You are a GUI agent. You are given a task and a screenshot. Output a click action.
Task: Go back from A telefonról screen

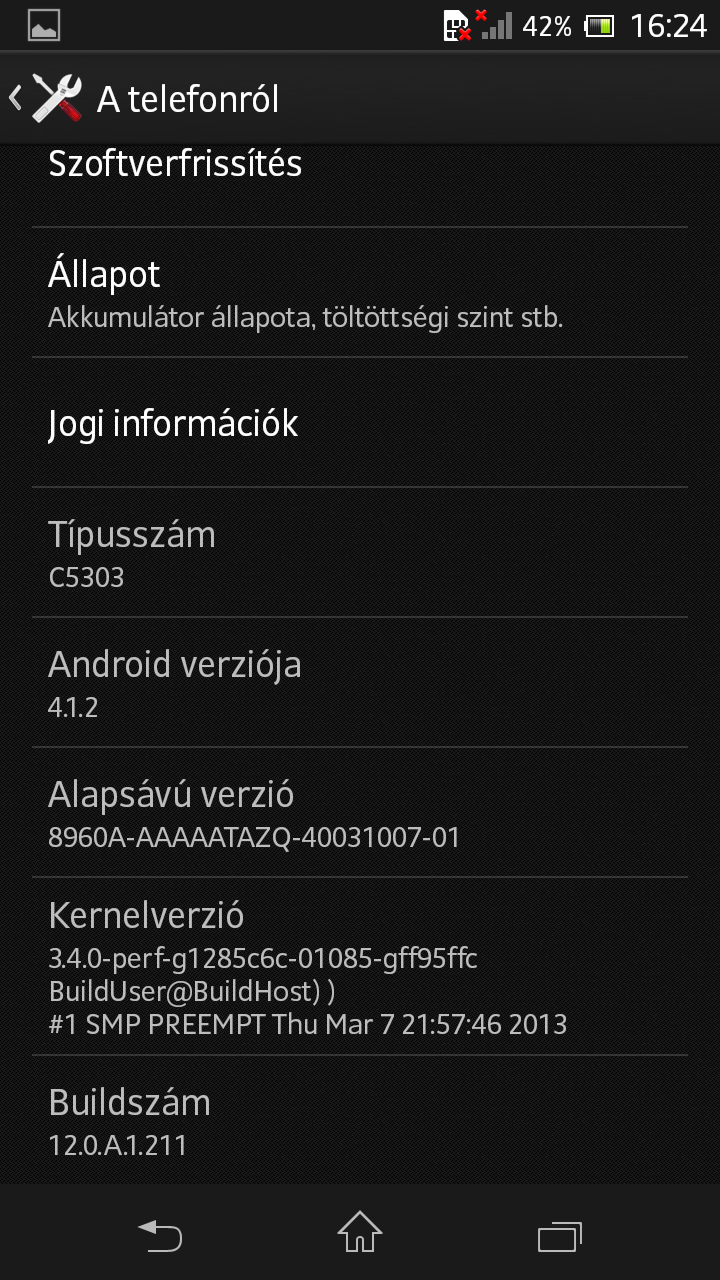[x=45, y=98]
